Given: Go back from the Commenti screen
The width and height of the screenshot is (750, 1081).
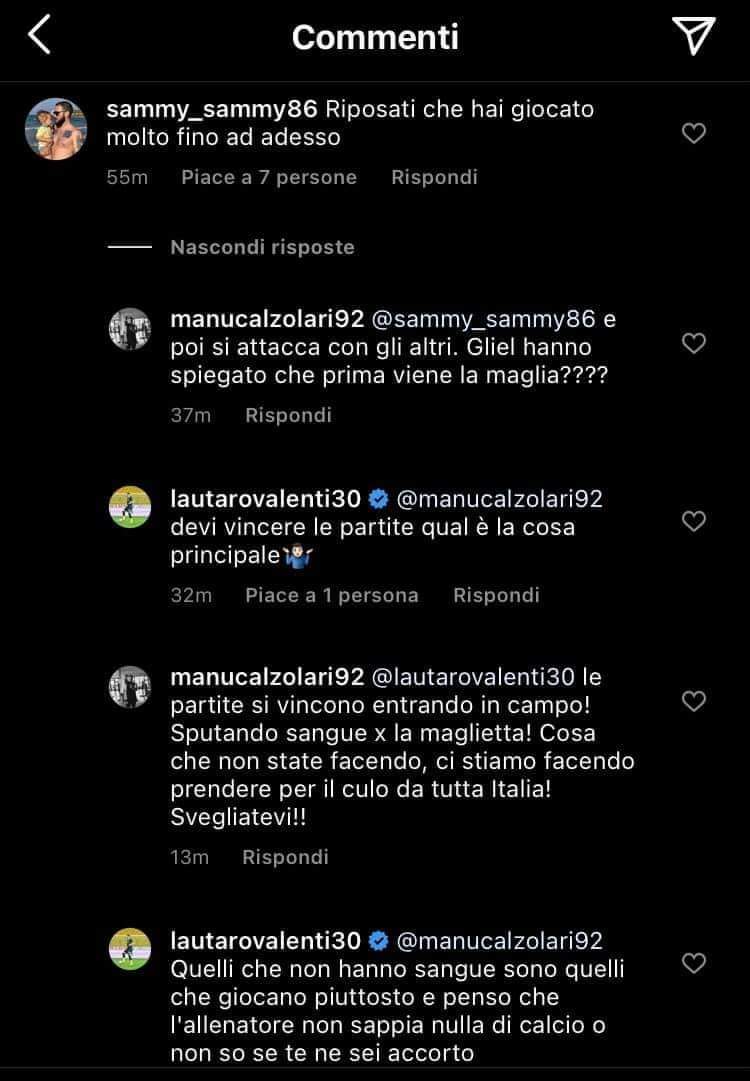Looking at the screenshot, I should 39,36.
